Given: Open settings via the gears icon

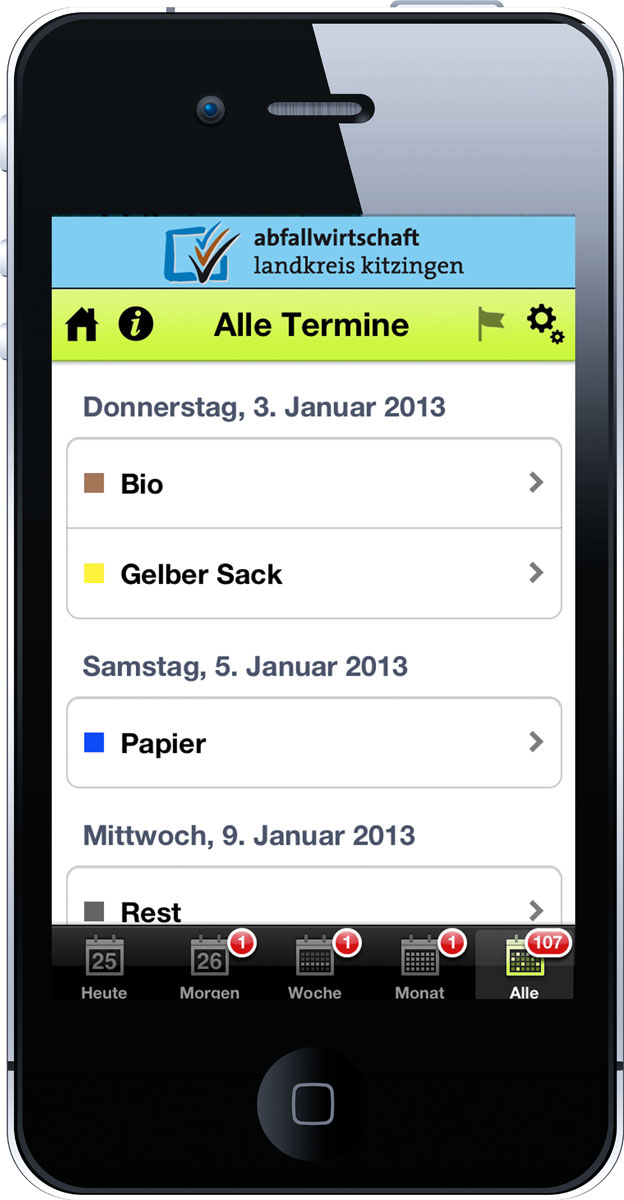Looking at the screenshot, I should (546, 325).
